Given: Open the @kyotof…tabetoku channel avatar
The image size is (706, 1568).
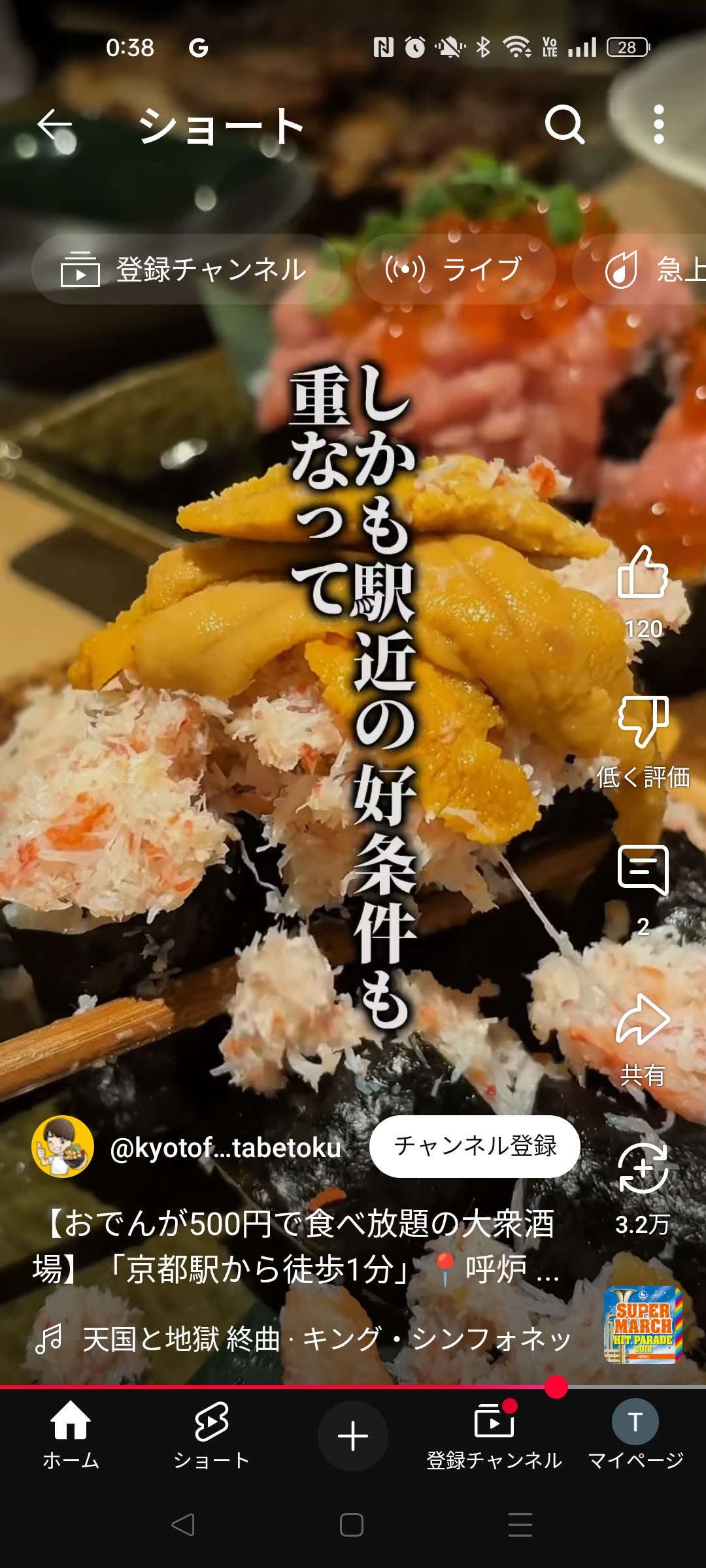Looking at the screenshot, I should 63,1147.
